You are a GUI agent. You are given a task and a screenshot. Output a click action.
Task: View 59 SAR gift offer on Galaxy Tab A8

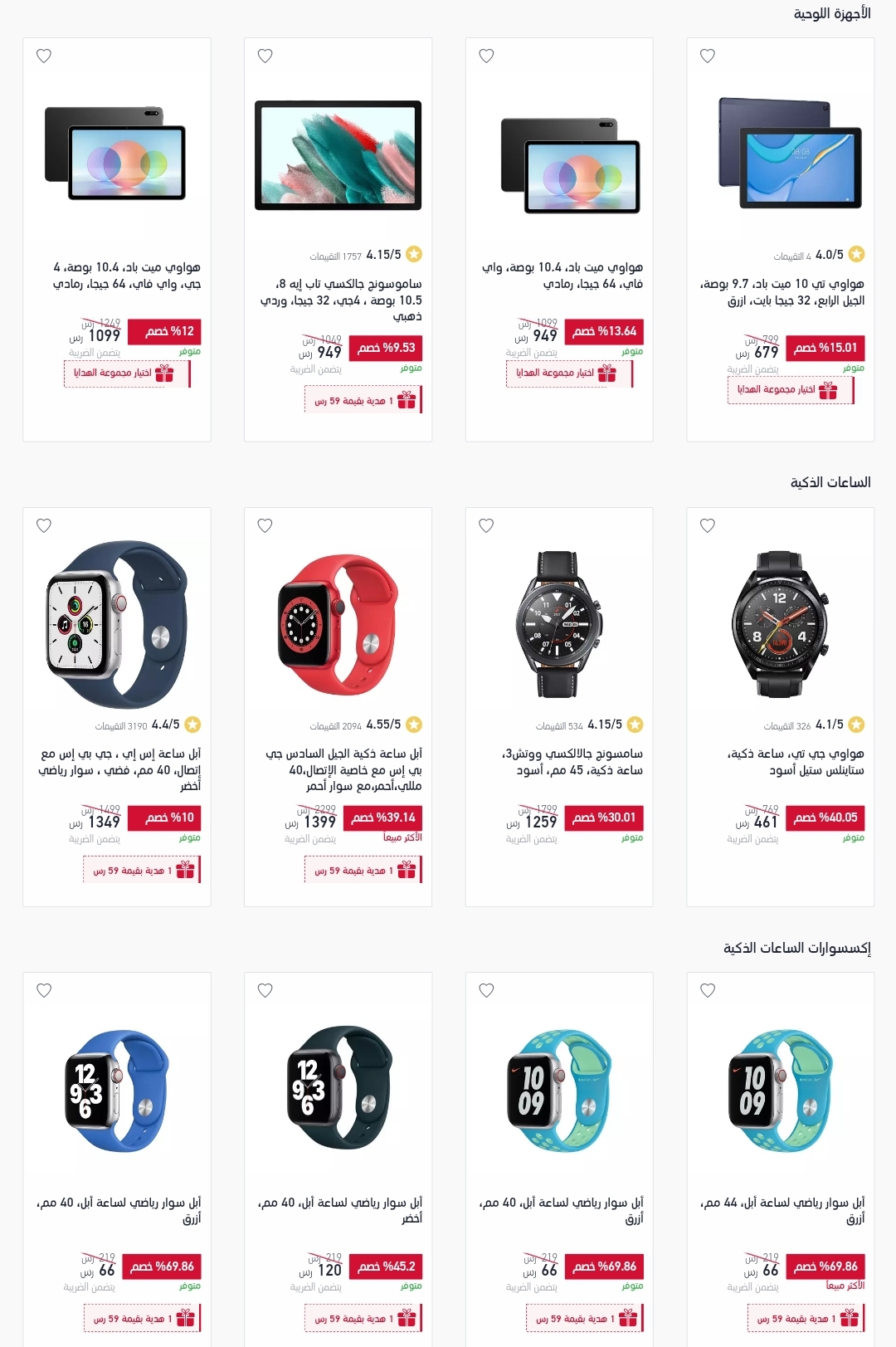coord(363,401)
